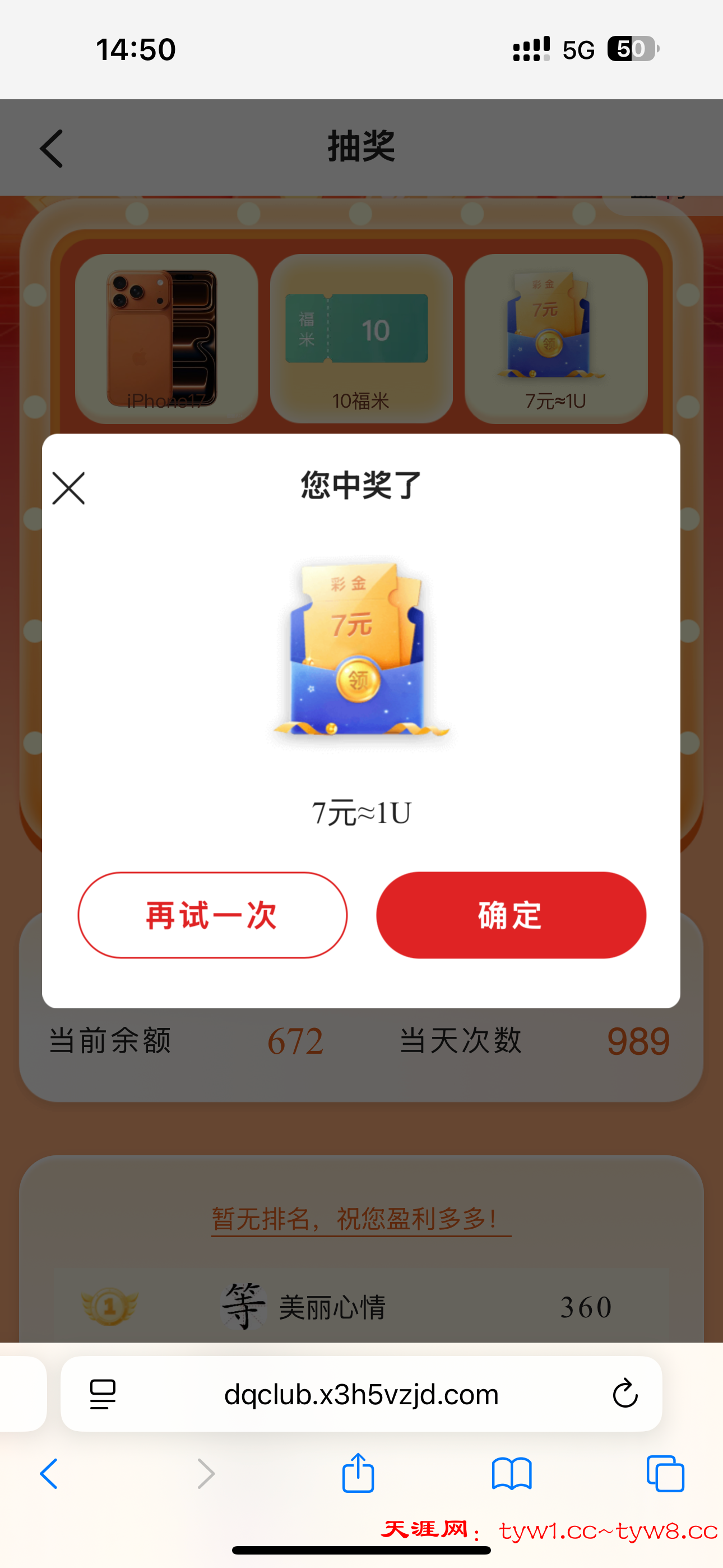The height and width of the screenshot is (1568, 723).
Task: Share this page from Safari
Action: (x=358, y=1473)
